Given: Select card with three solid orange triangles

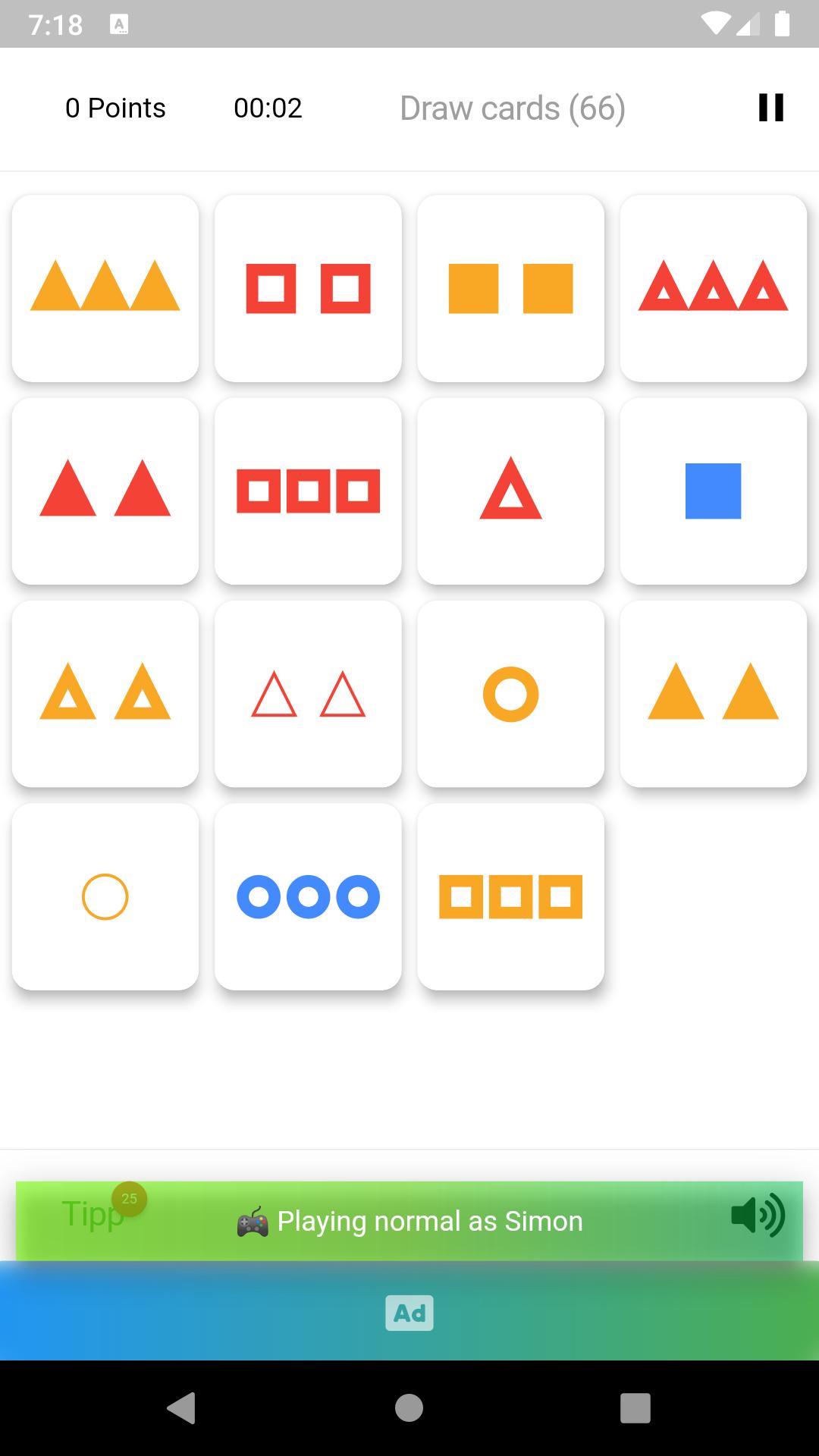Looking at the screenshot, I should [105, 288].
